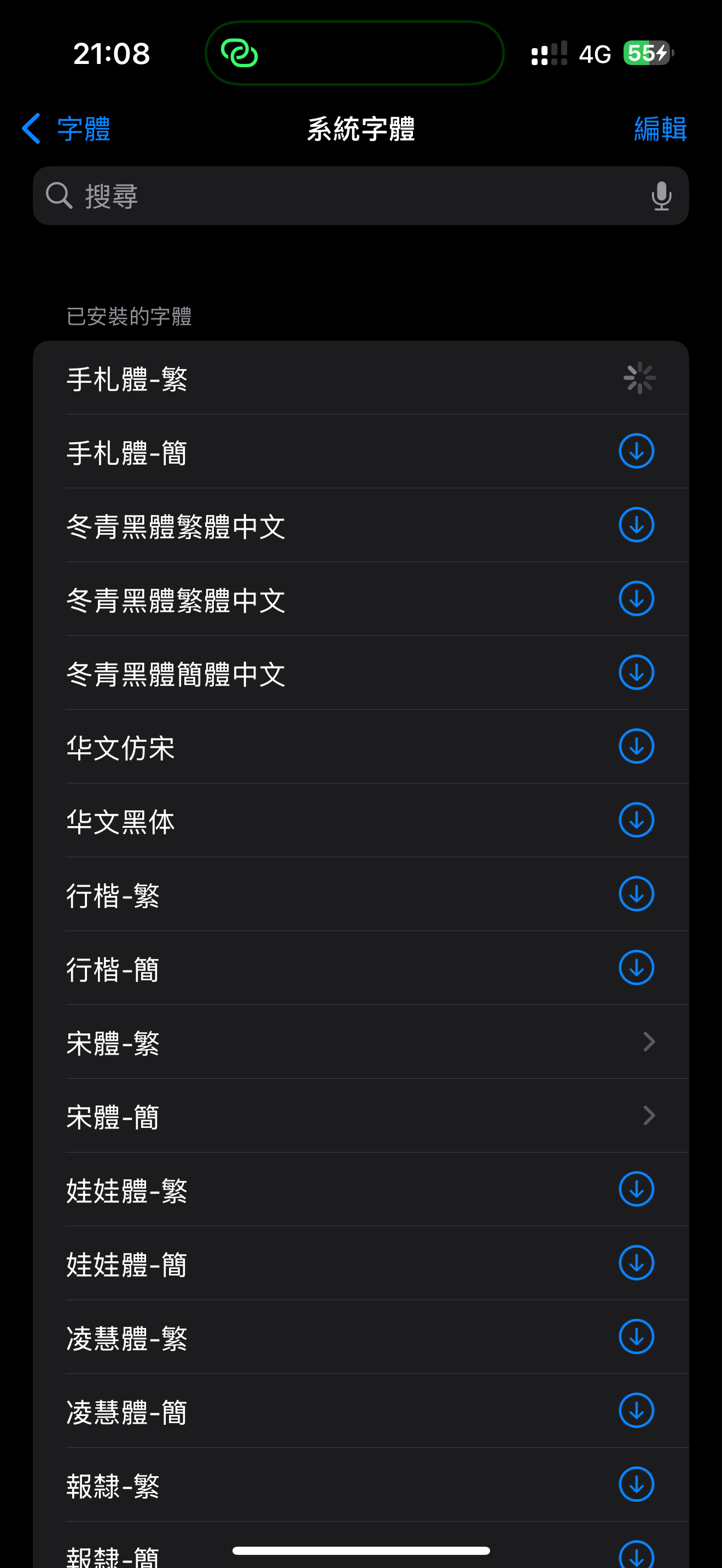Image resolution: width=722 pixels, height=1568 pixels.
Task: Download the 手札體-簡 font
Action: click(x=636, y=451)
